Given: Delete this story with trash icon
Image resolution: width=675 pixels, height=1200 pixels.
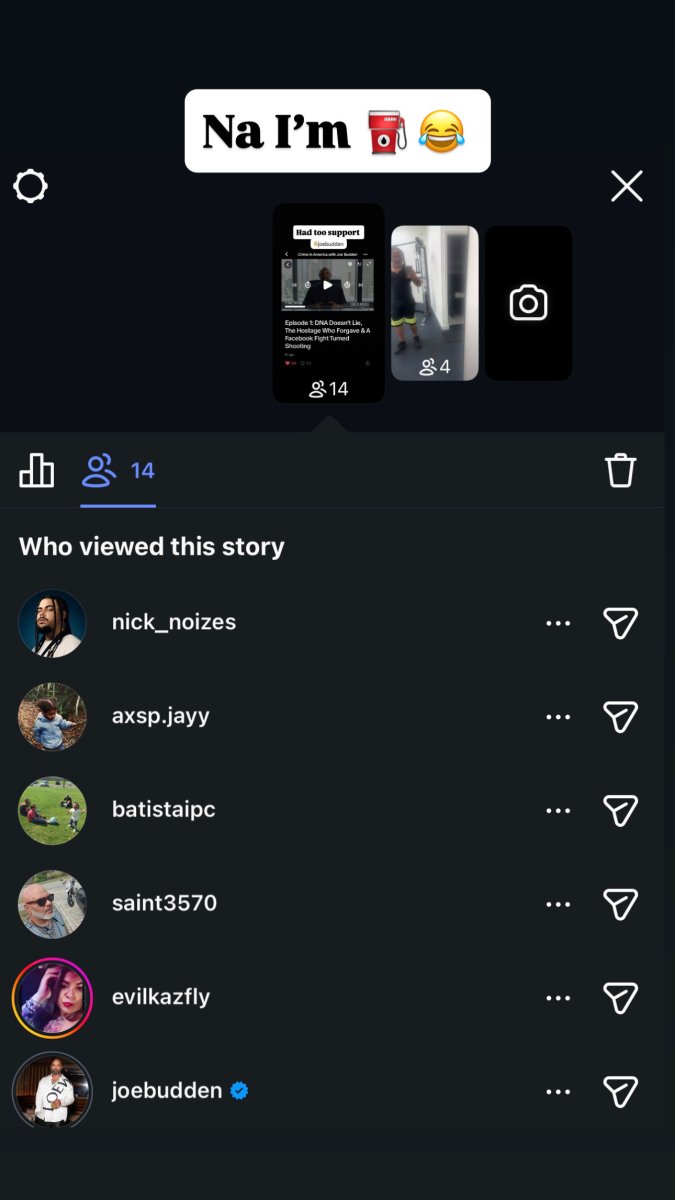Looking at the screenshot, I should (x=621, y=470).
